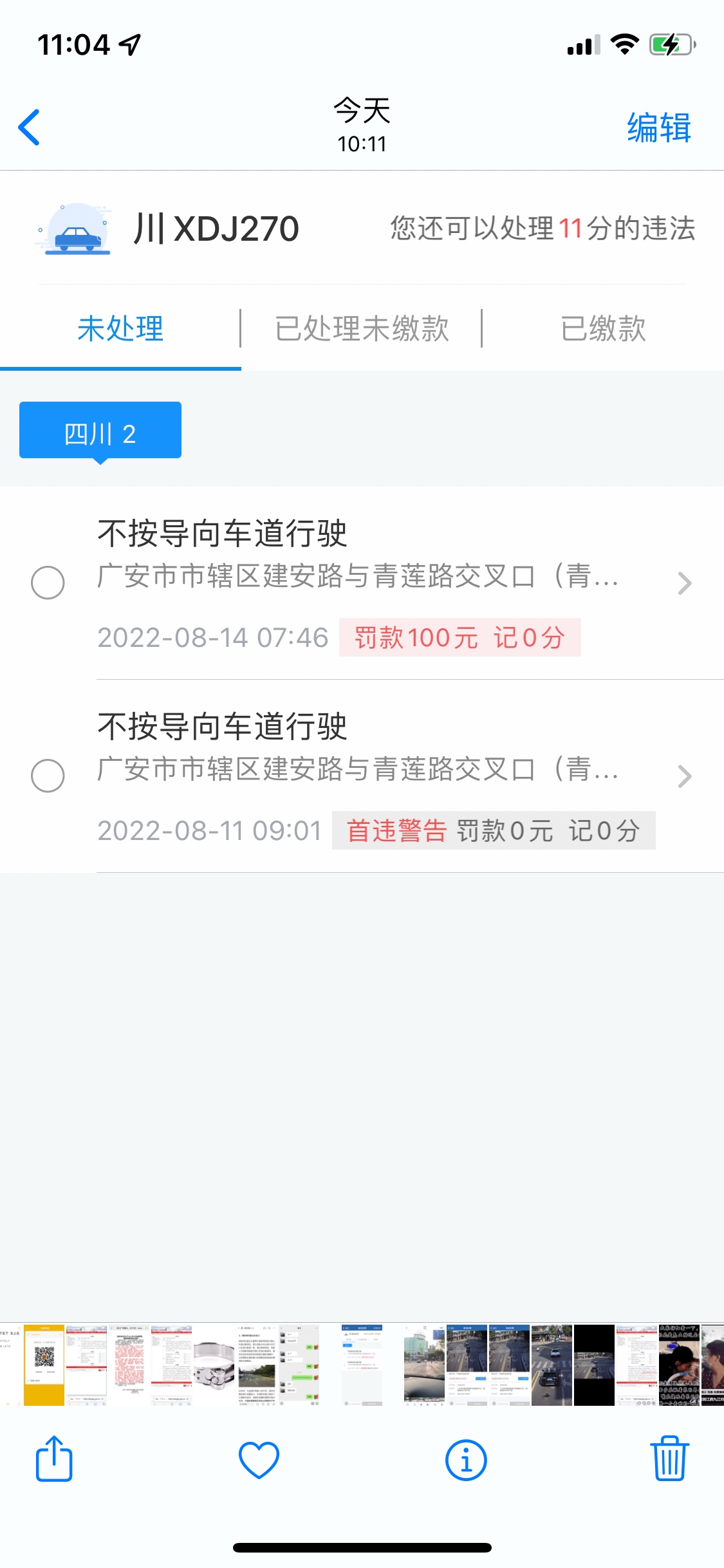This screenshot has height=1568, width=724.
Task: Share this photo
Action: click(x=54, y=1459)
